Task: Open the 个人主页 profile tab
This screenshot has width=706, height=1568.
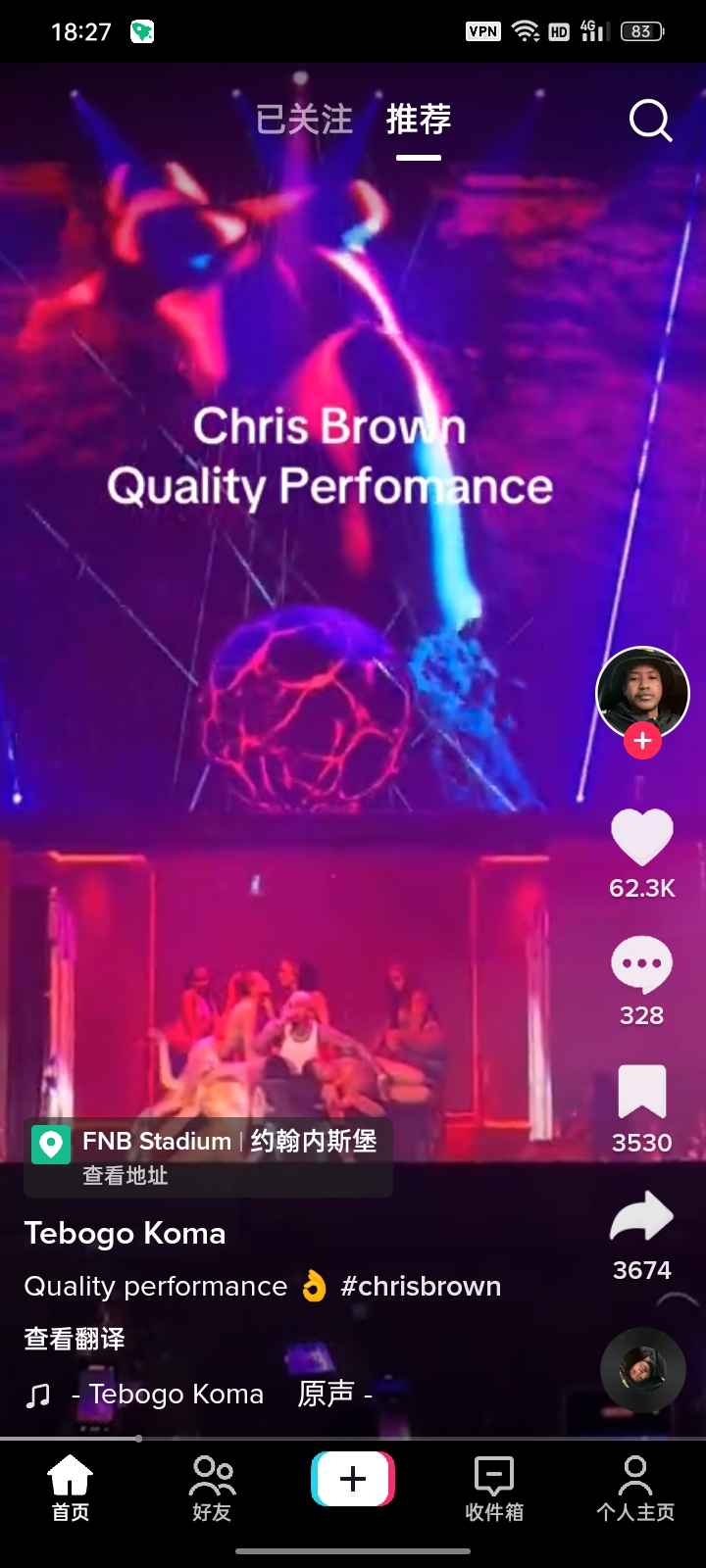Action: (x=635, y=1488)
